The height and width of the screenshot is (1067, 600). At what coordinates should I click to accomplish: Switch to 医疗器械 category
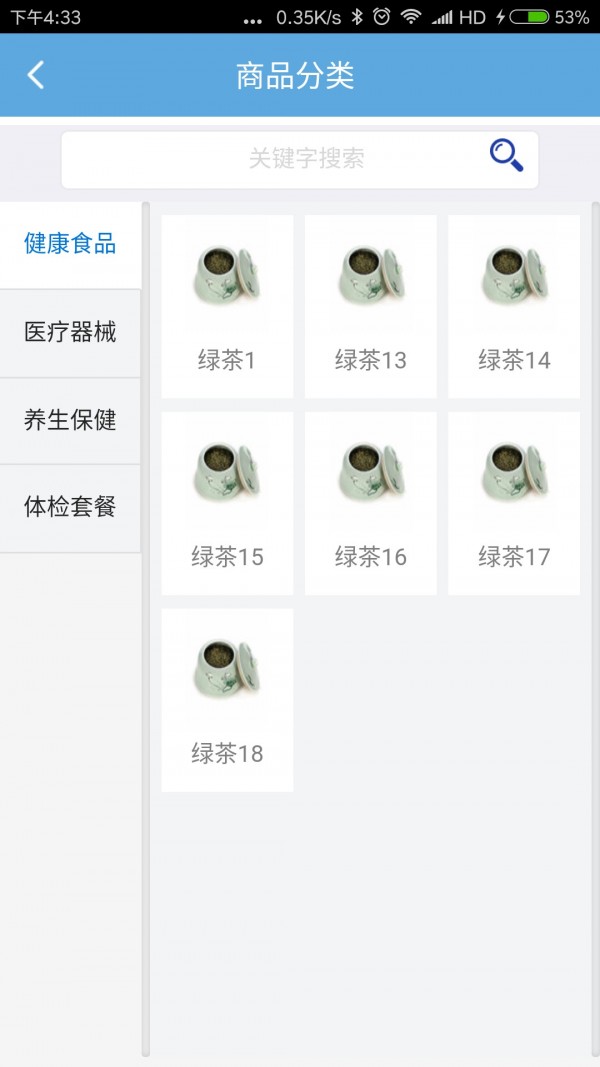(70, 333)
